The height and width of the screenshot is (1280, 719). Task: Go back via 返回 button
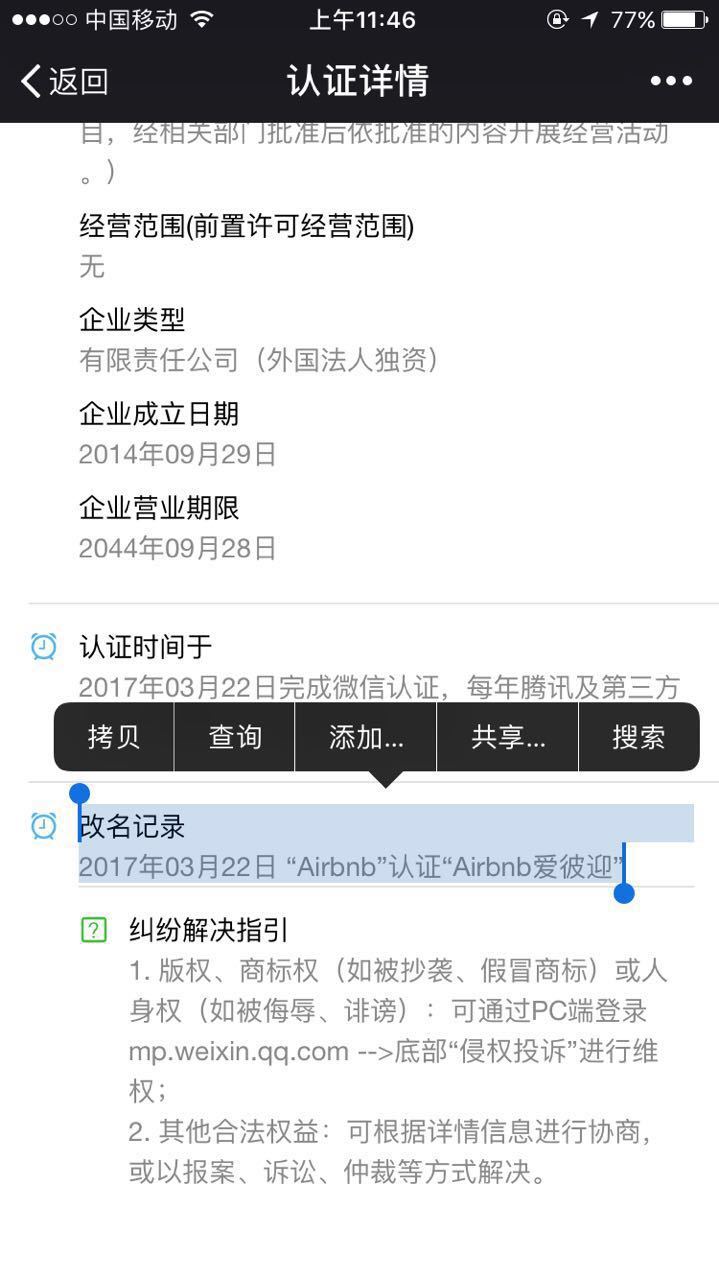64,81
